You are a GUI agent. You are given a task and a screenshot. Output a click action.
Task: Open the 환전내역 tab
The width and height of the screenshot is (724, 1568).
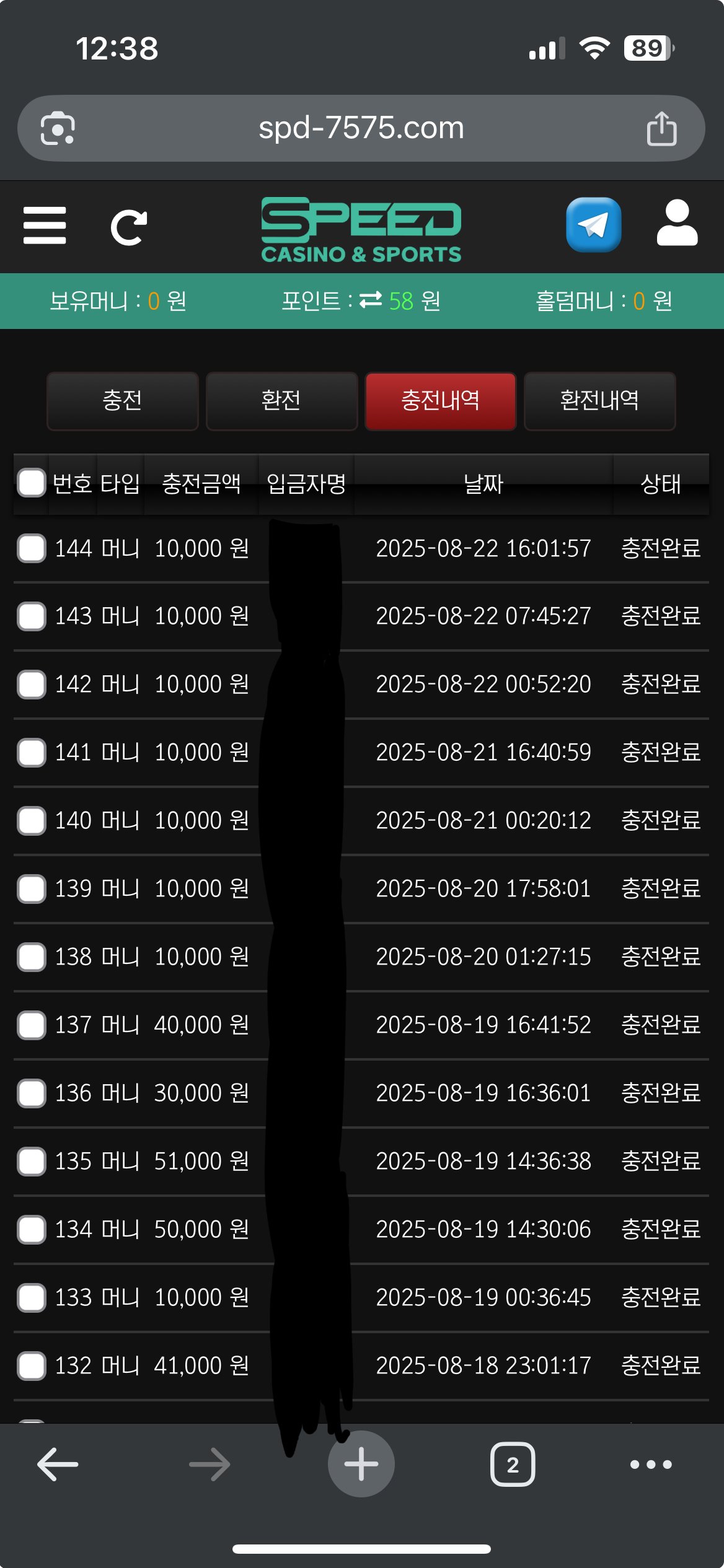(599, 401)
